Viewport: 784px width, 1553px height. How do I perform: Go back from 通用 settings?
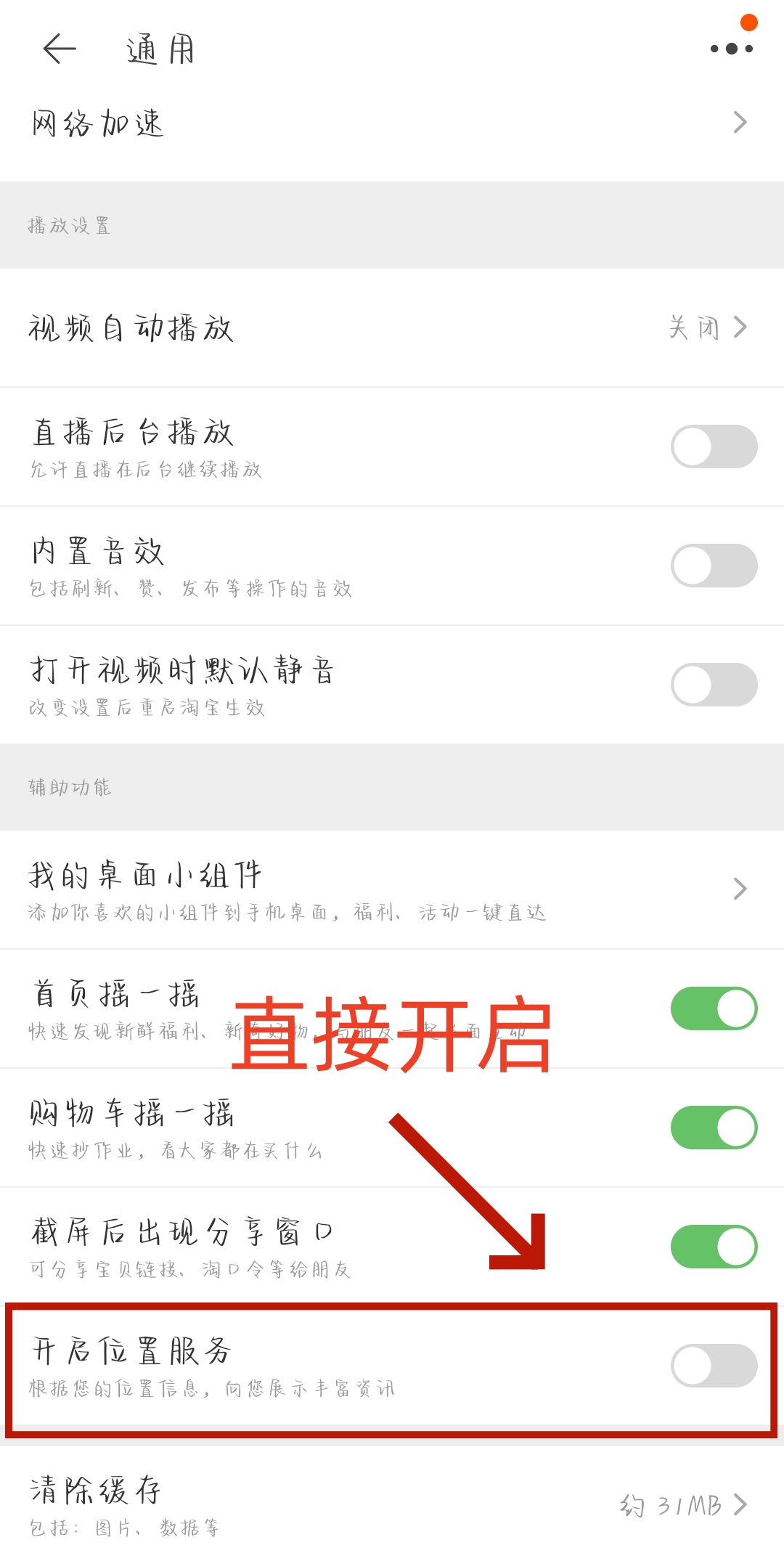[60, 49]
